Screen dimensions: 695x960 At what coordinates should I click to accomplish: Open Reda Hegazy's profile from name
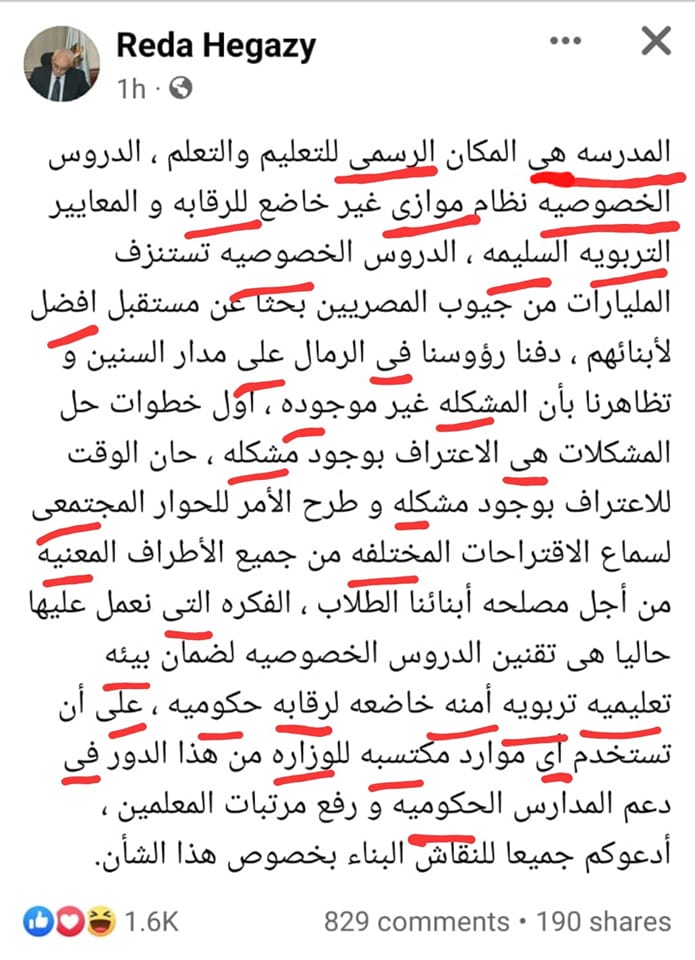click(x=216, y=44)
